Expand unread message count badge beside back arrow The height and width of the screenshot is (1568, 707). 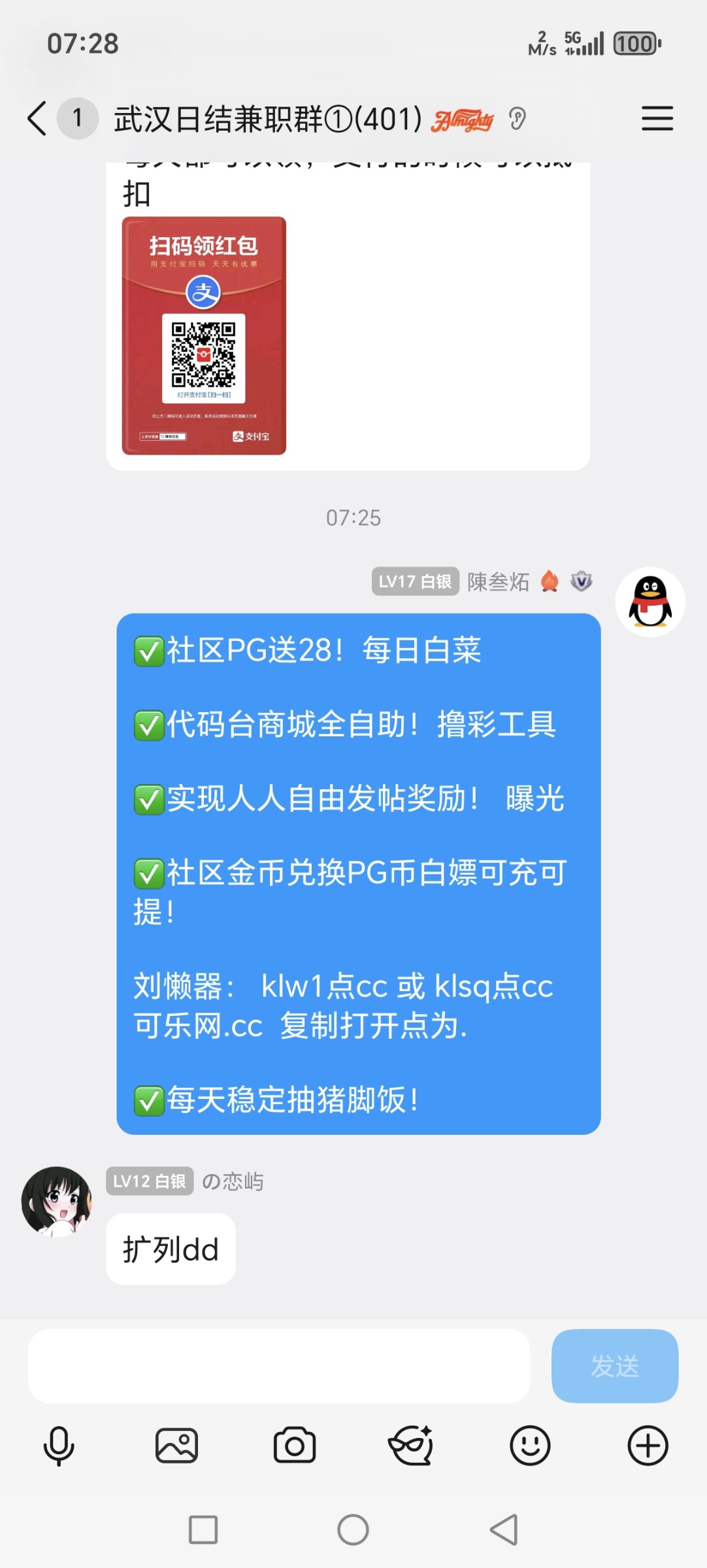pyautogui.click(x=76, y=119)
